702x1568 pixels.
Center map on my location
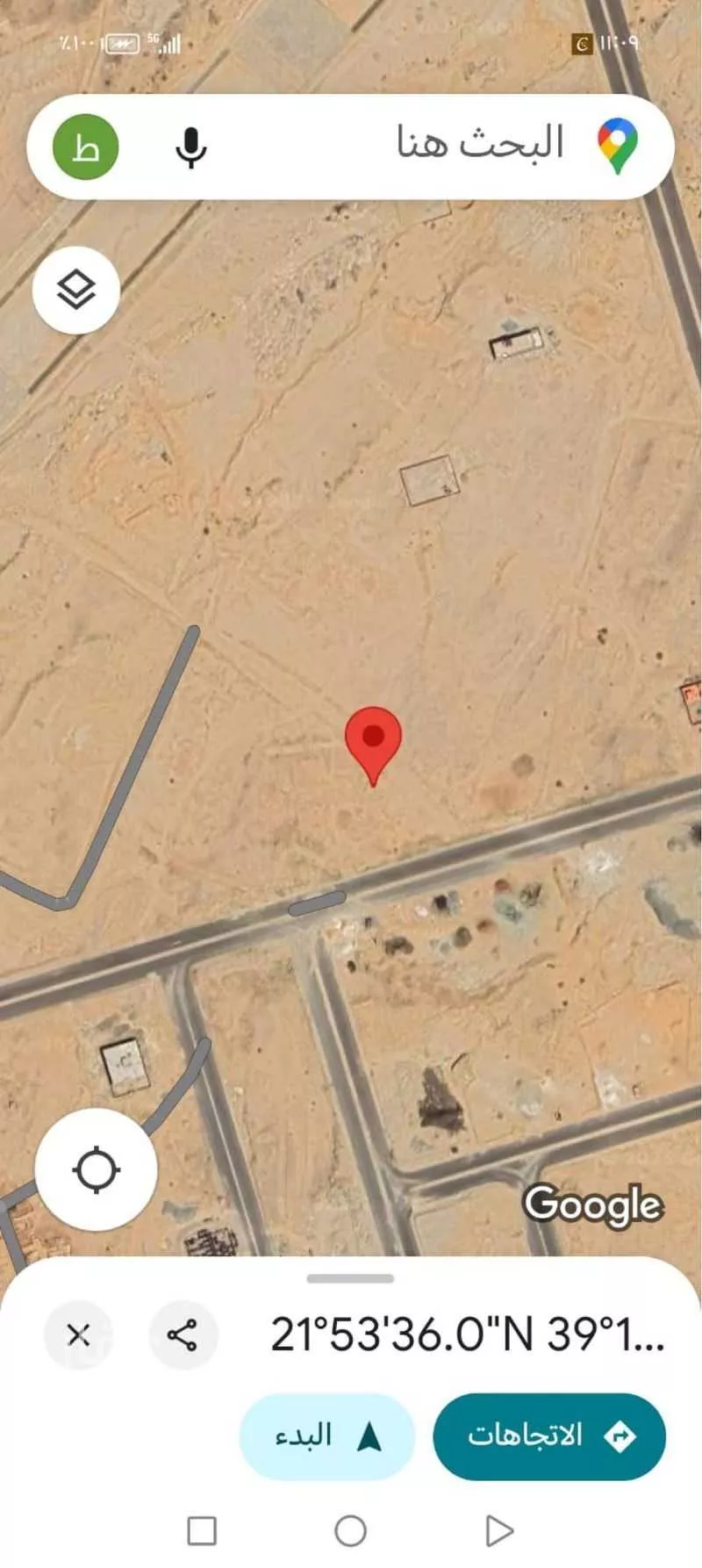[x=97, y=1169]
